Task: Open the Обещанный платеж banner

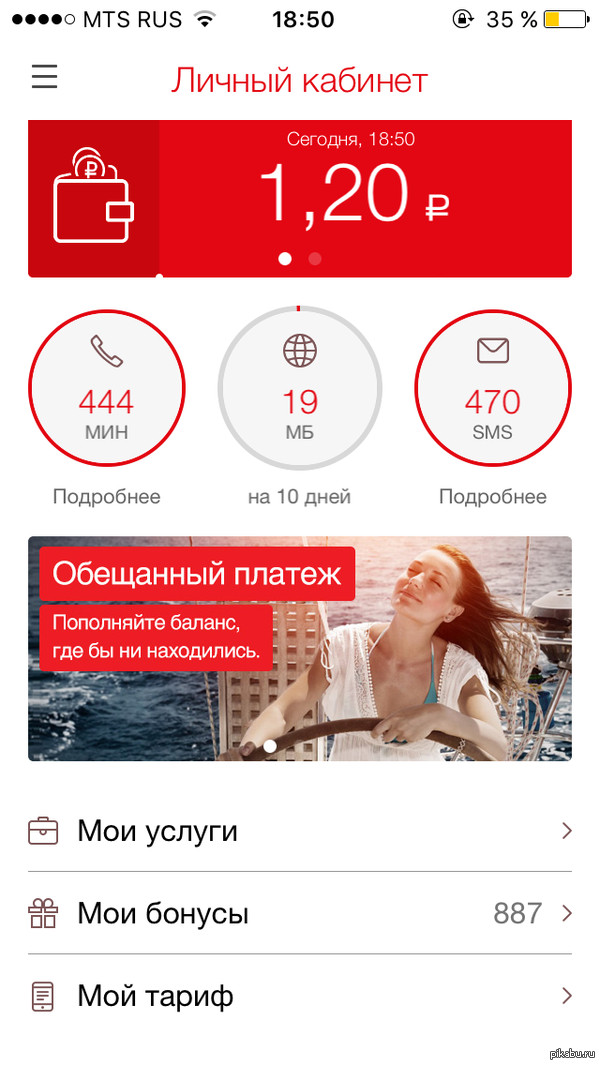Action: tap(300, 648)
